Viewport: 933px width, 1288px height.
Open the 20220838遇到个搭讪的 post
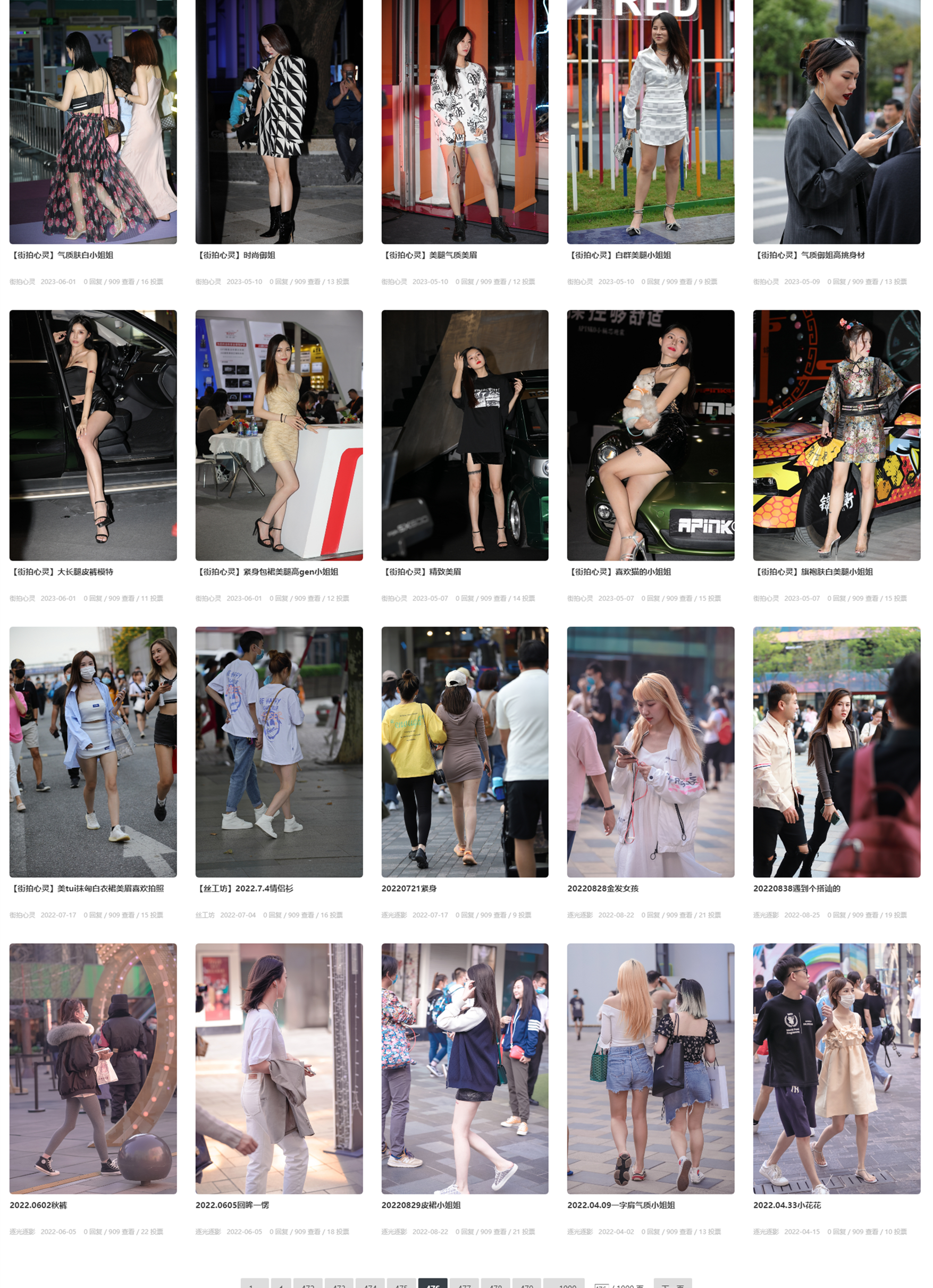click(x=796, y=888)
